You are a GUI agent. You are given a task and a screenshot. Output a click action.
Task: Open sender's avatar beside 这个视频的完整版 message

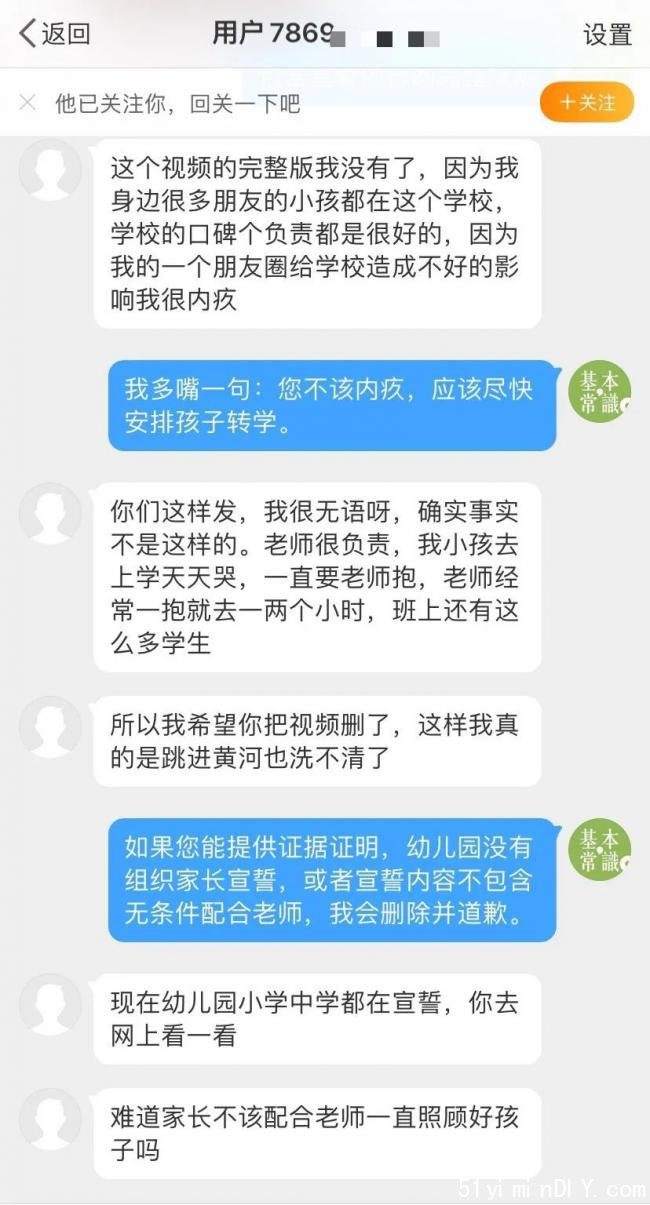click(50, 169)
